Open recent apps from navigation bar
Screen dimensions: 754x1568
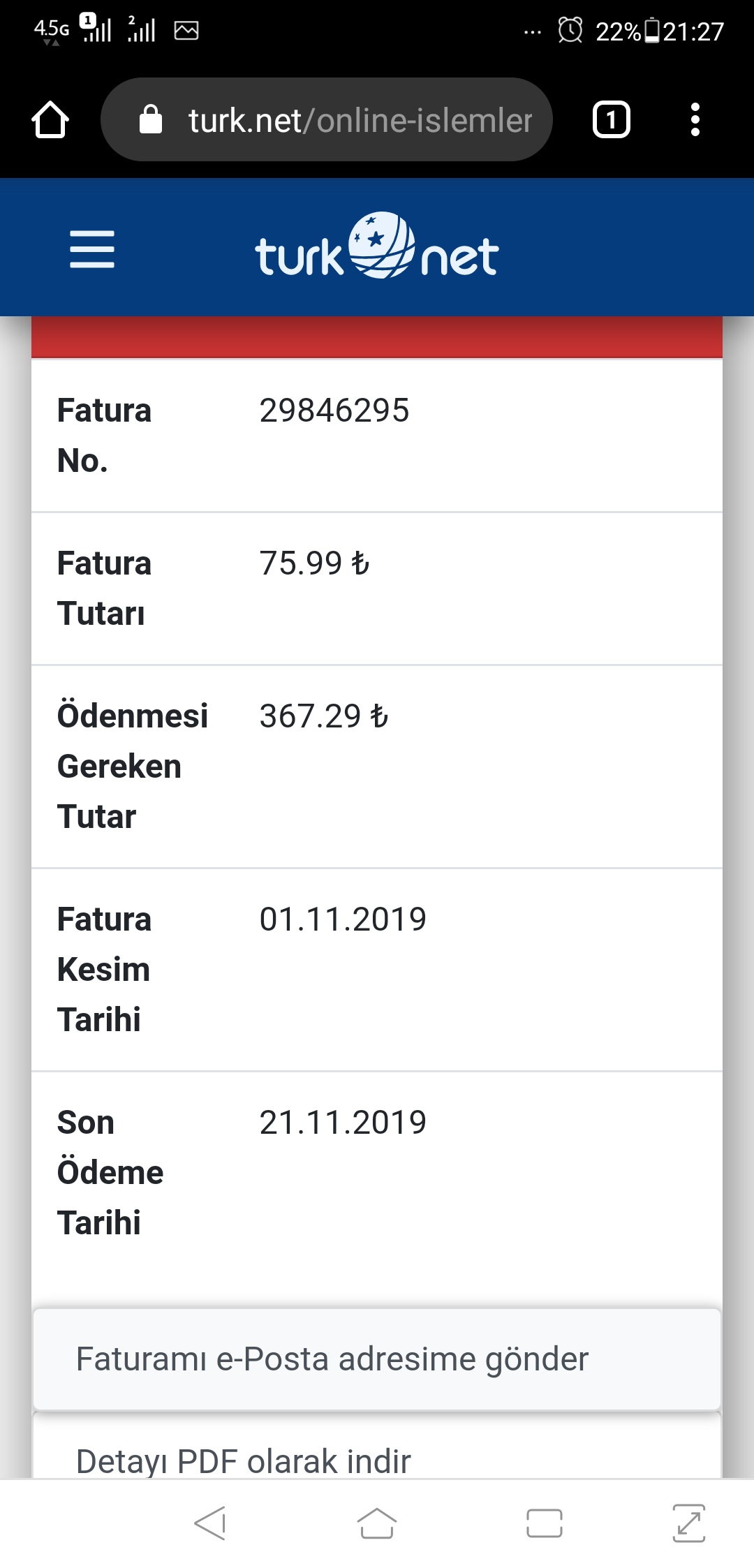pyautogui.click(x=545, y=1523)
